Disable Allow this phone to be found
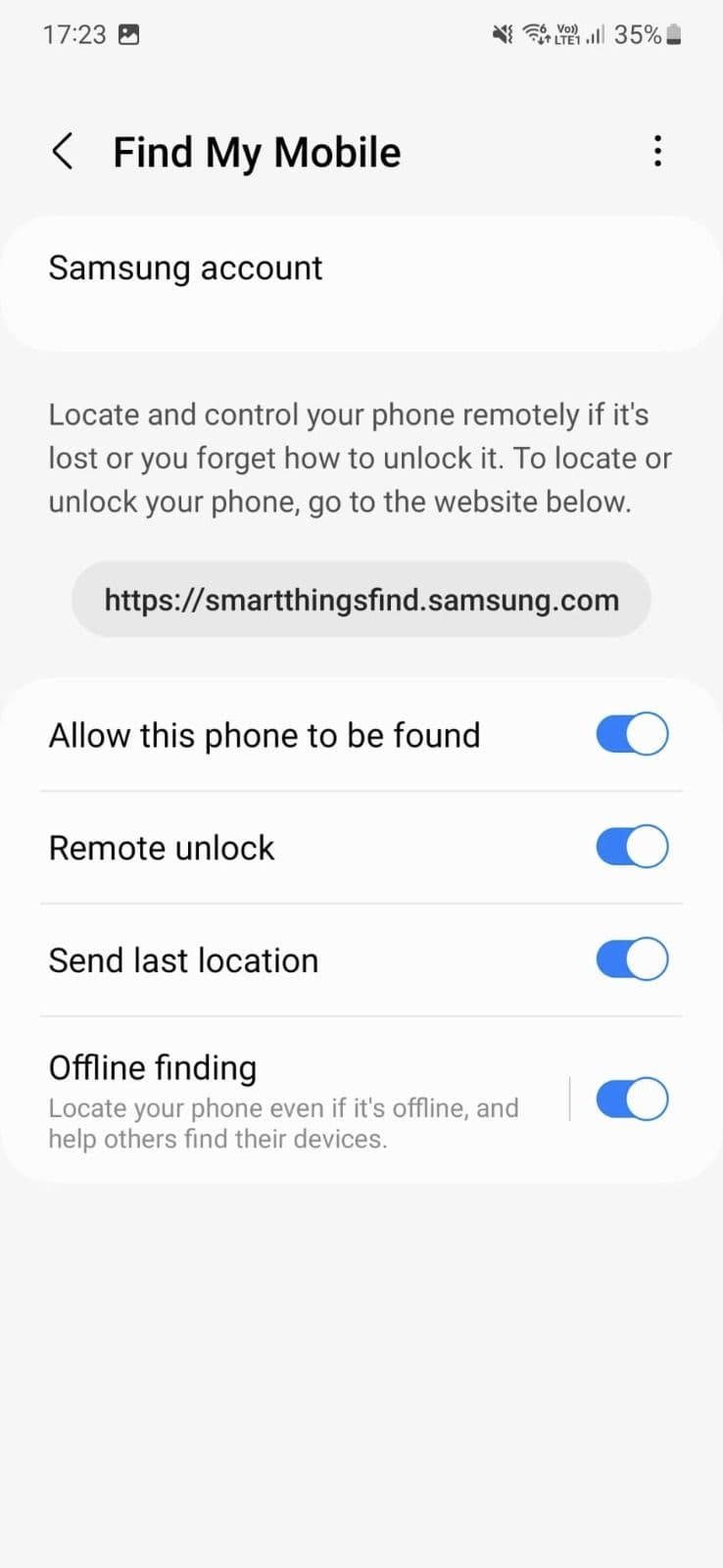This screenshot has width=723, height=1568. pos(632,735)
